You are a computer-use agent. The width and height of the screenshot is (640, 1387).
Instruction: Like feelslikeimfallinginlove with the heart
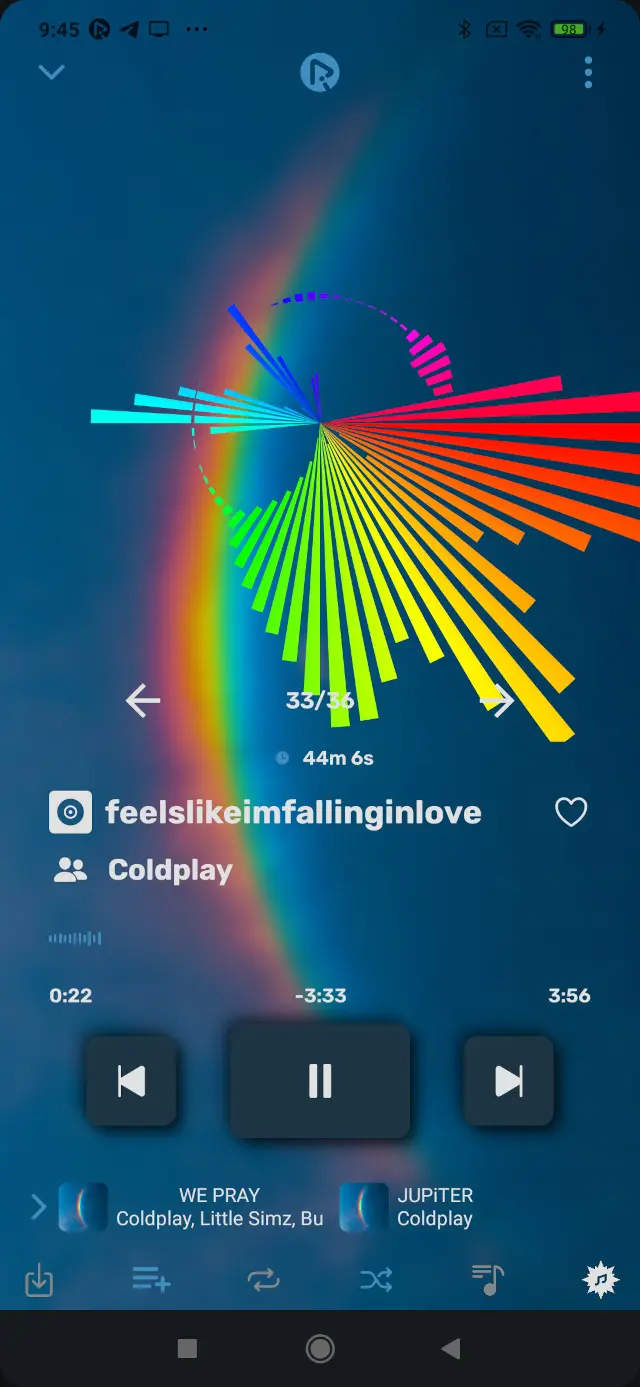click(571, 812)
